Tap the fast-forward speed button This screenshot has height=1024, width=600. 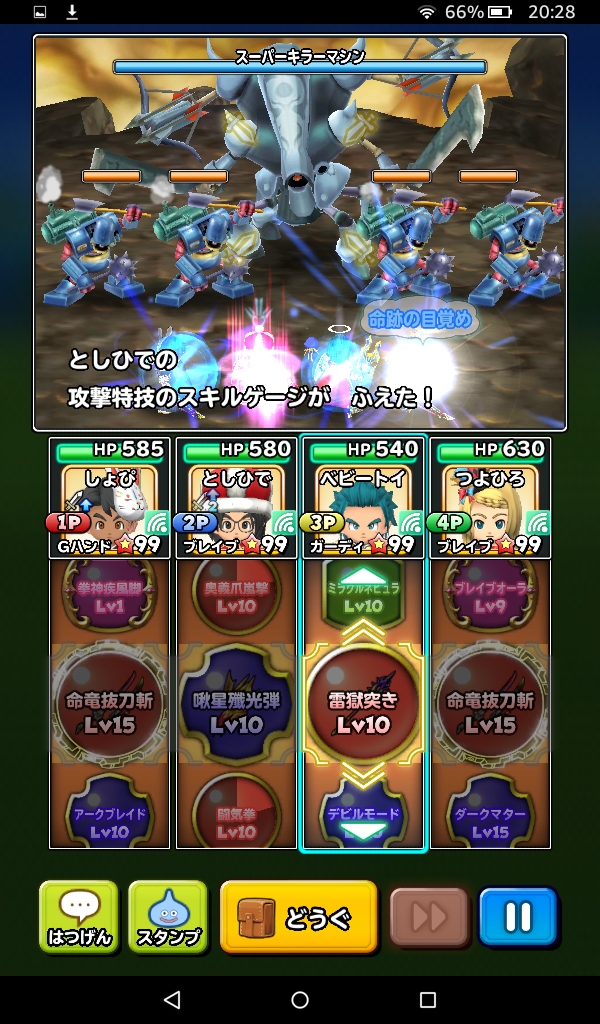pos(429,916)
